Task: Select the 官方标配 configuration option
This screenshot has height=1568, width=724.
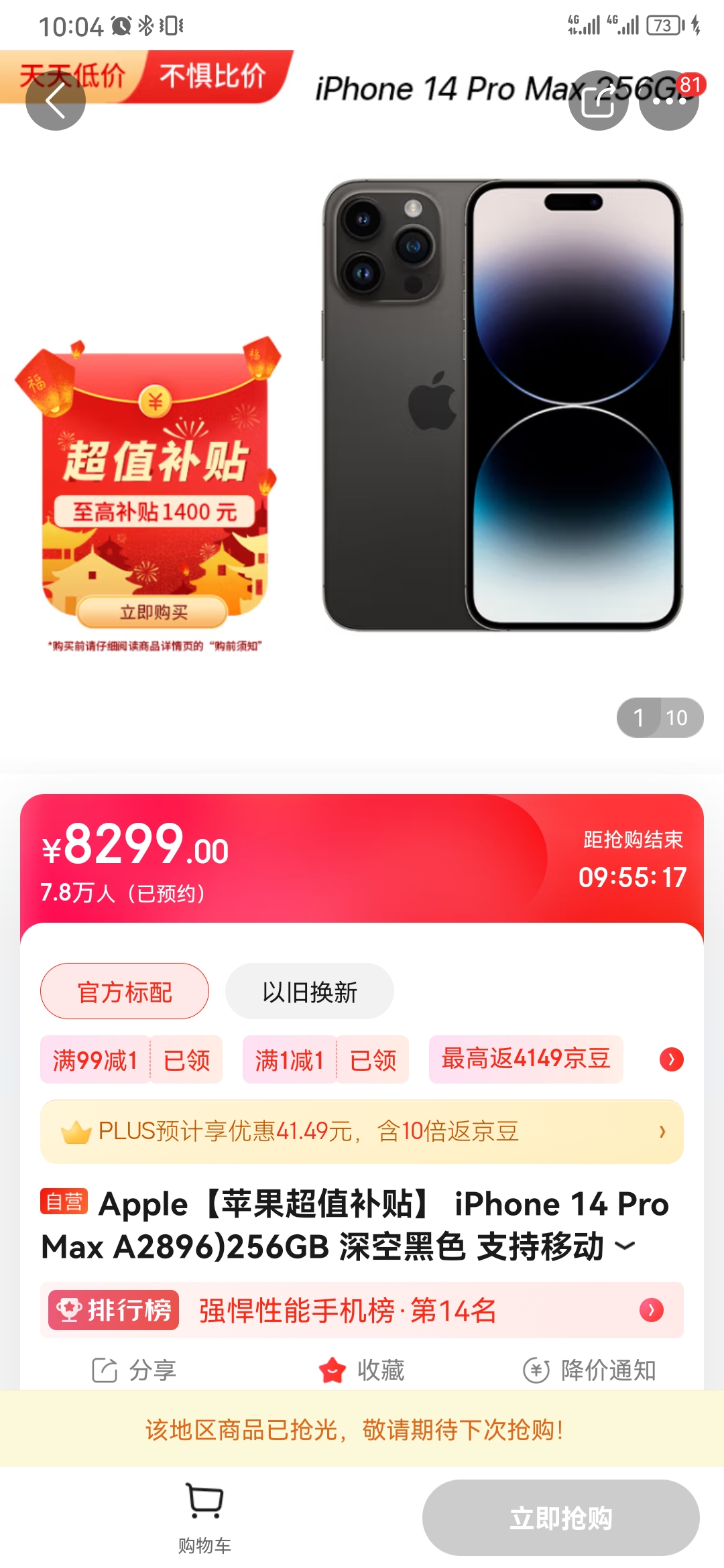Action: [125, 991]
